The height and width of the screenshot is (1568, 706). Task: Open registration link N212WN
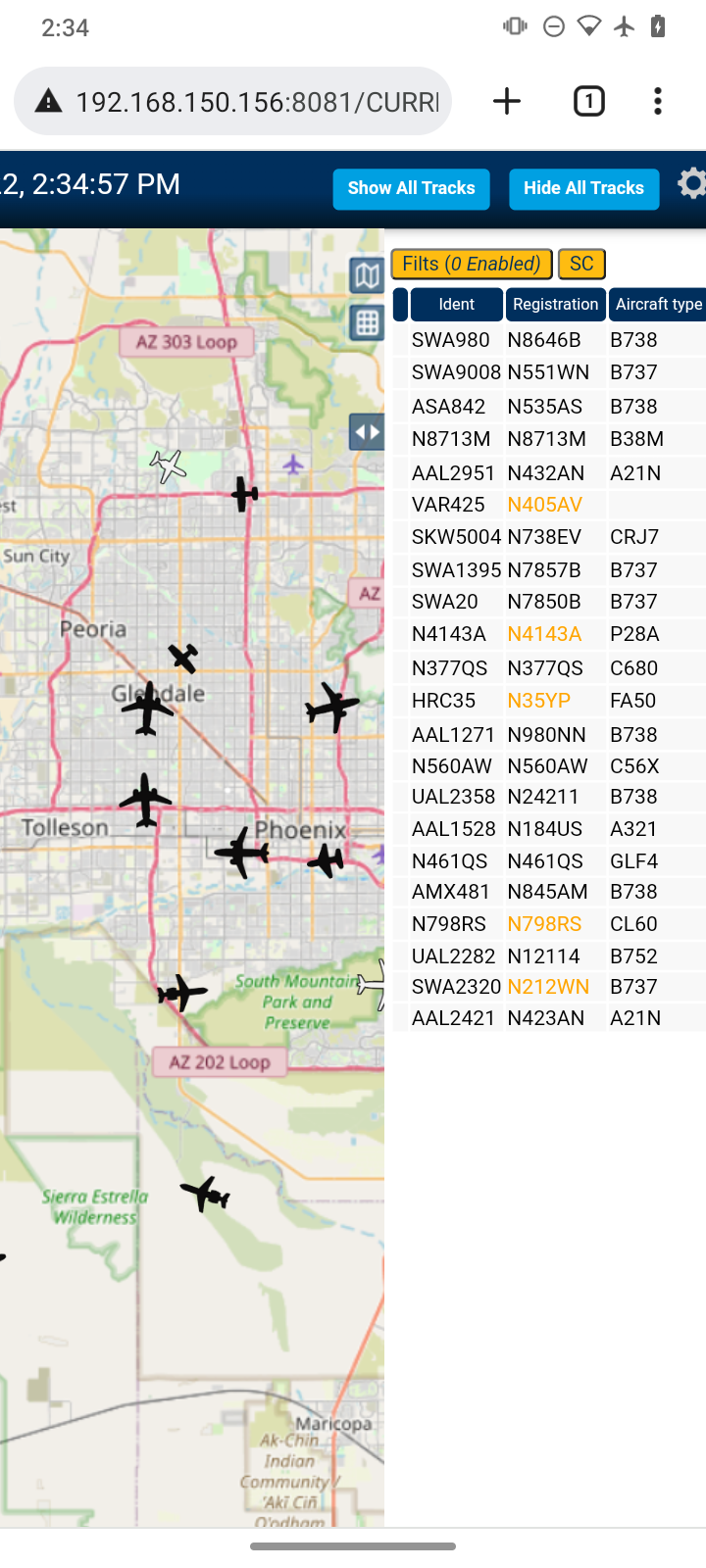[548, 987]
